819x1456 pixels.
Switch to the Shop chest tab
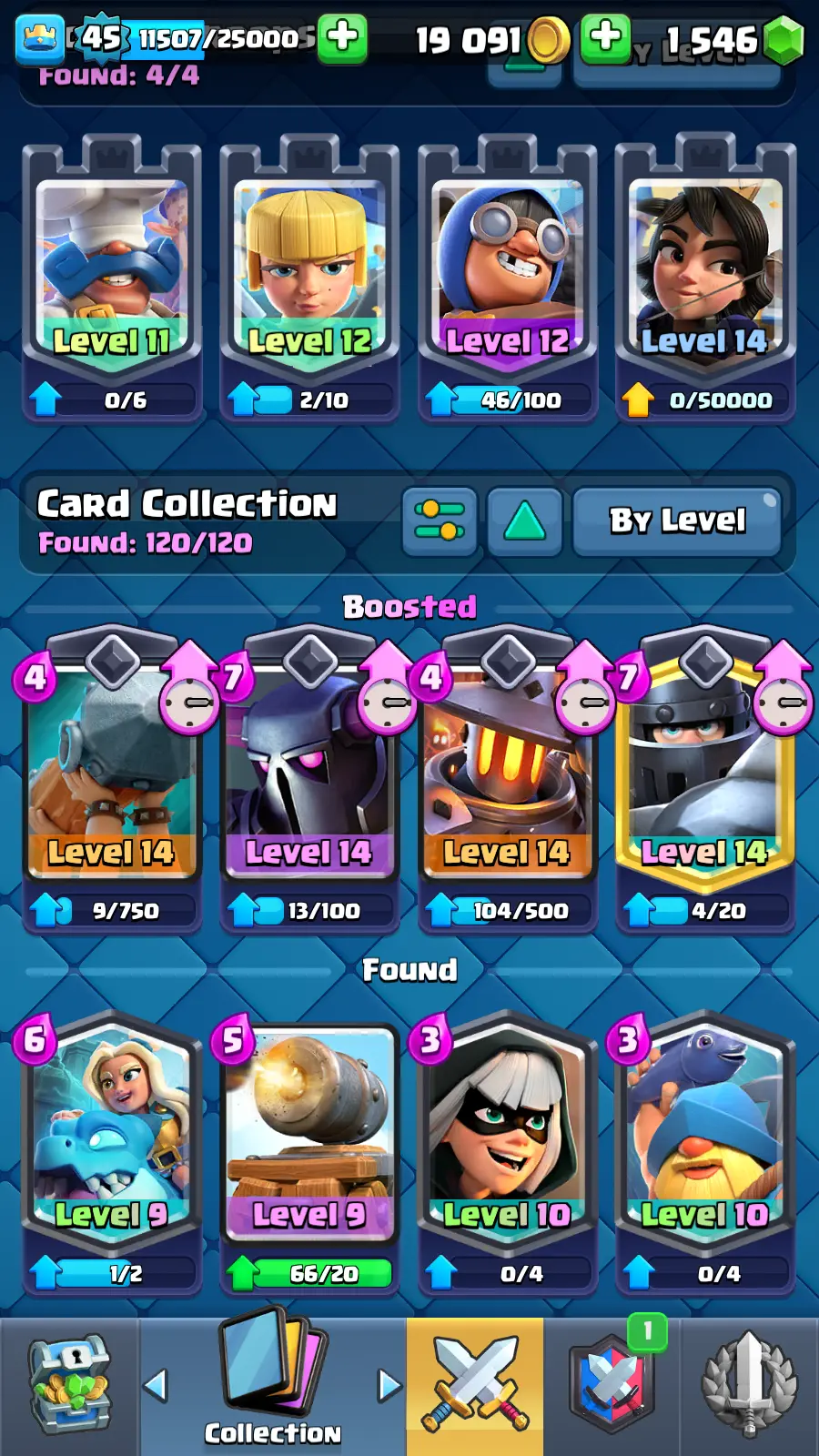pyautogui.click(x=70, y=1385)
